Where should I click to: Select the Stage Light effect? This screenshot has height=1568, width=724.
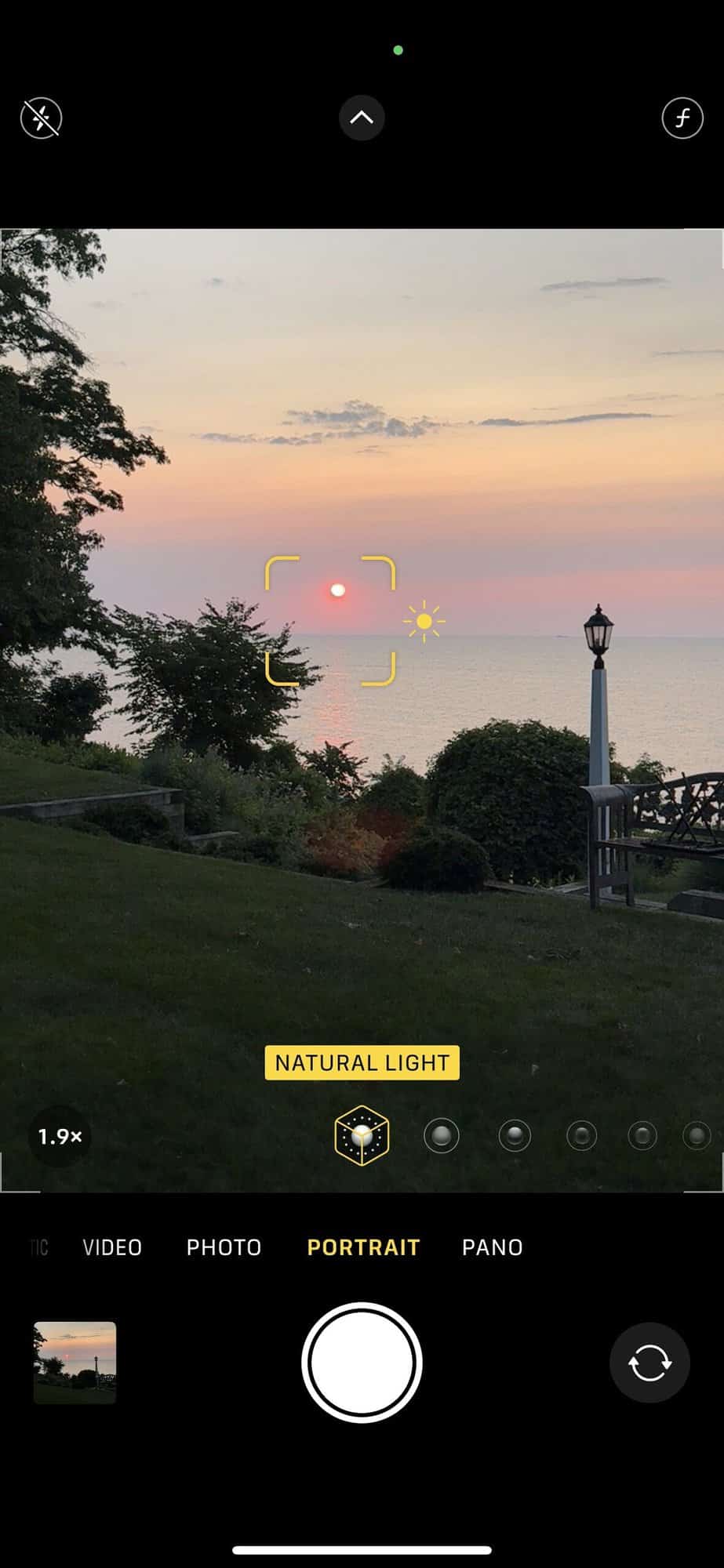581,1135
